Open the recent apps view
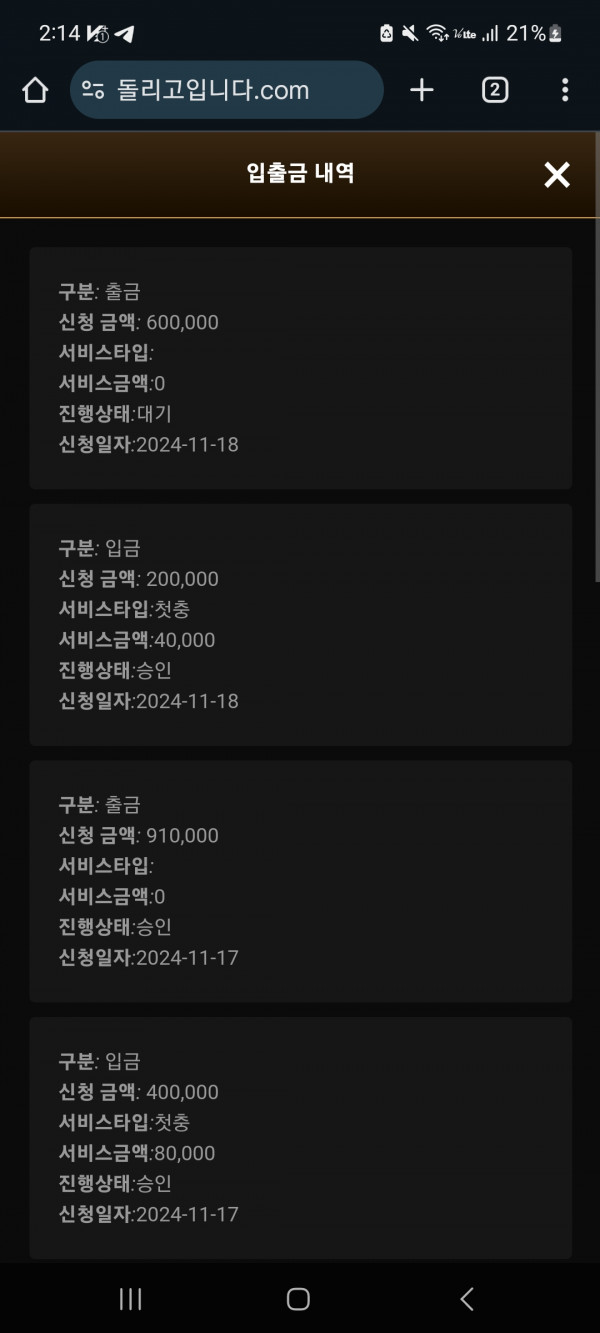600x1333 pixels. tap(130, 1298)
